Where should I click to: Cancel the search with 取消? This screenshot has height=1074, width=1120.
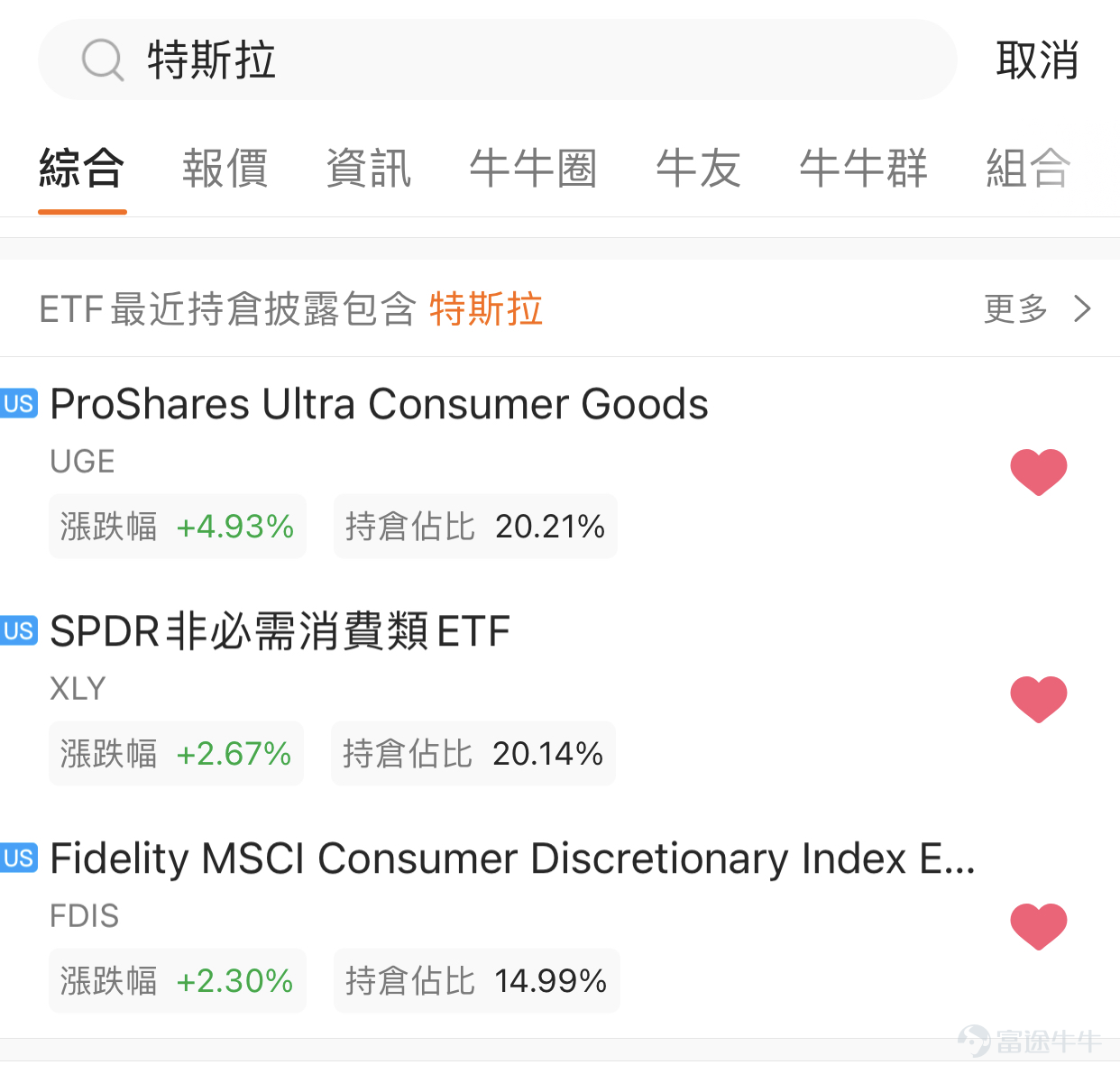(x=1037, y=60)
